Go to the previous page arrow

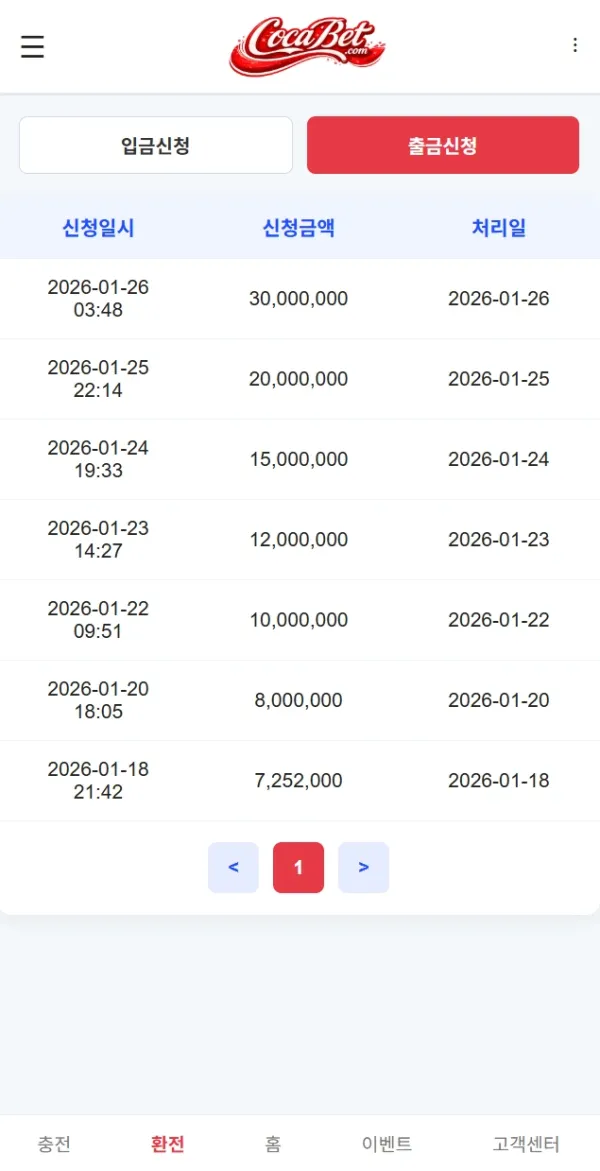pyautogui.click(x=233, y=867)
